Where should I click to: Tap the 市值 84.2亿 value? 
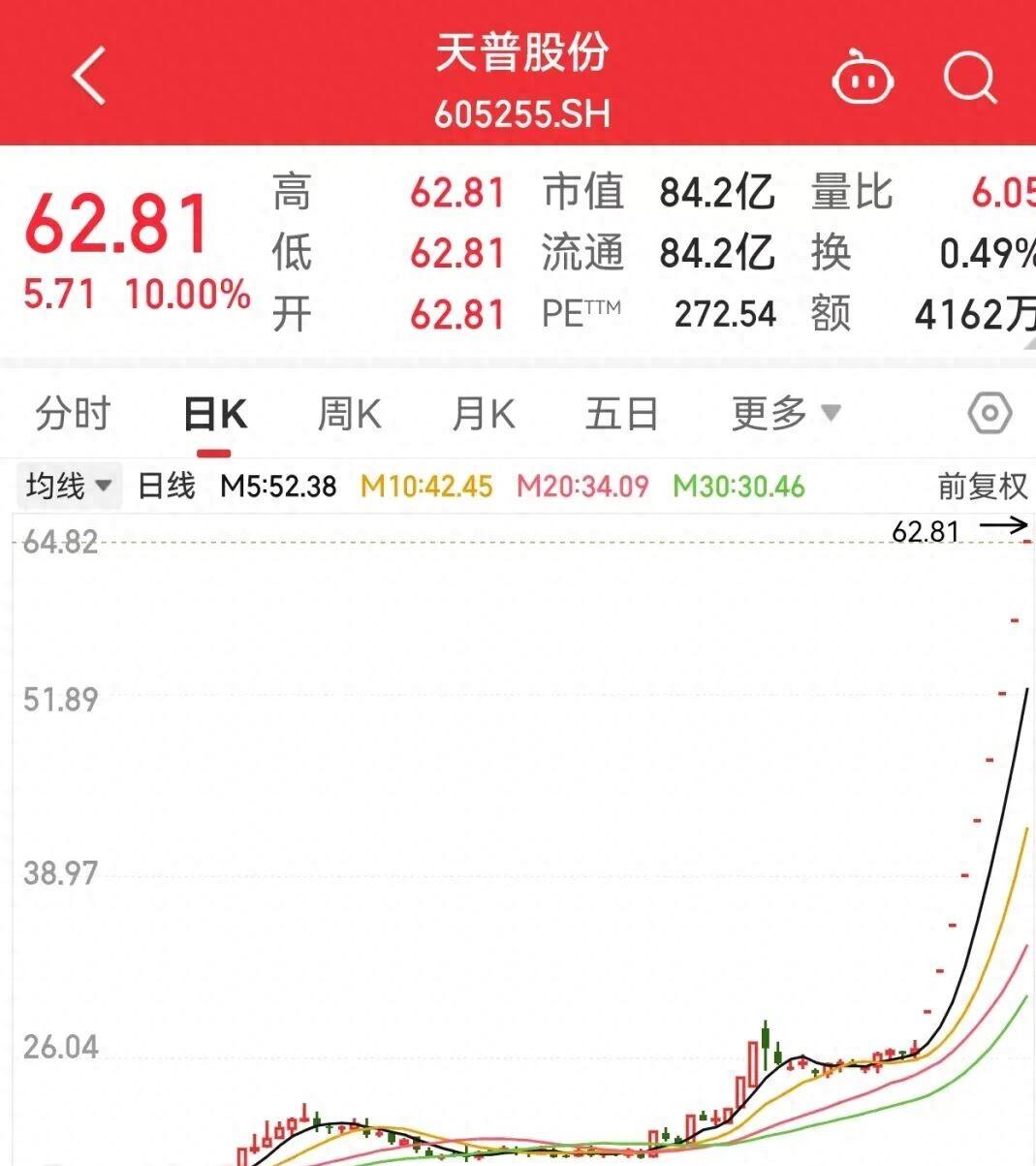click(x=714, y=194)
